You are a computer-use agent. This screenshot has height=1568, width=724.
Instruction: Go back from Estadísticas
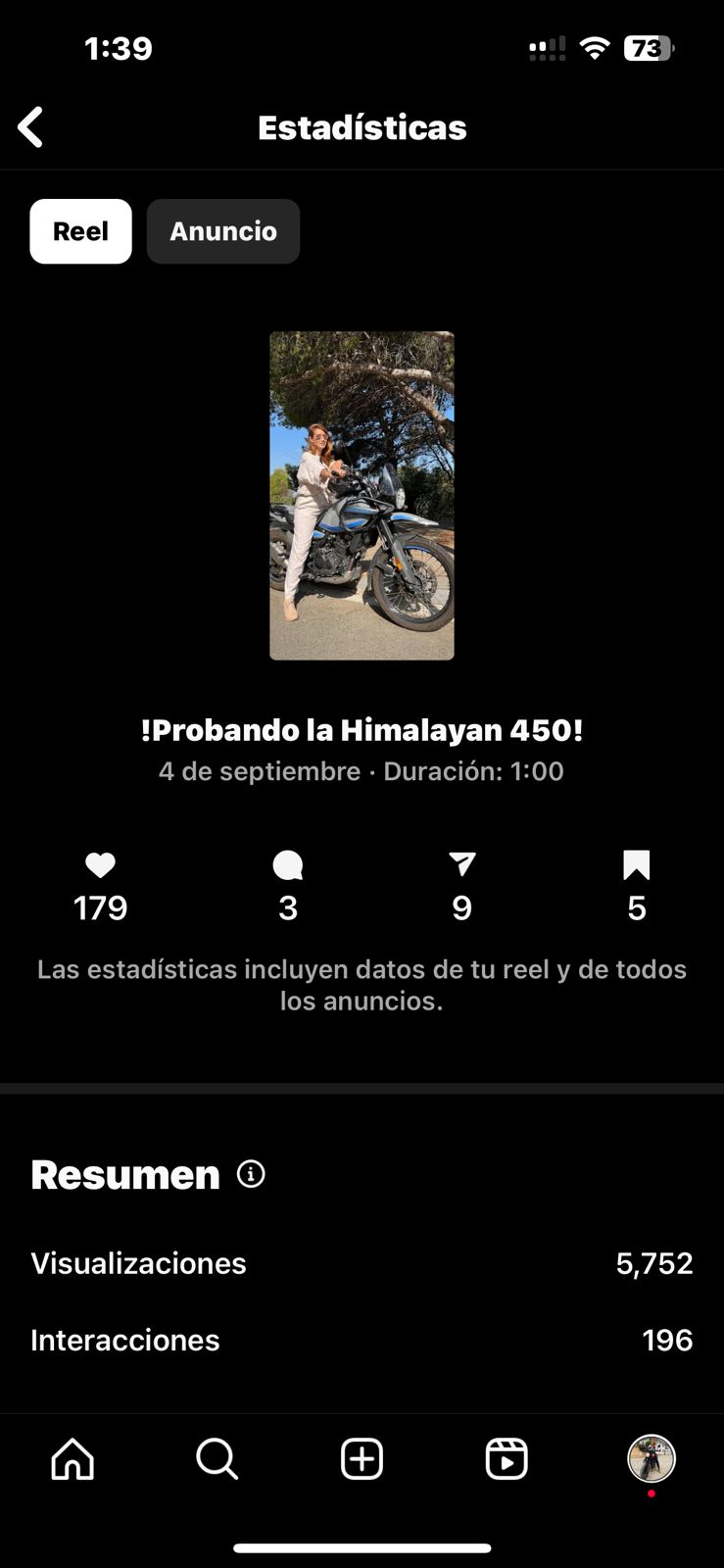click(x=31, y=127)
